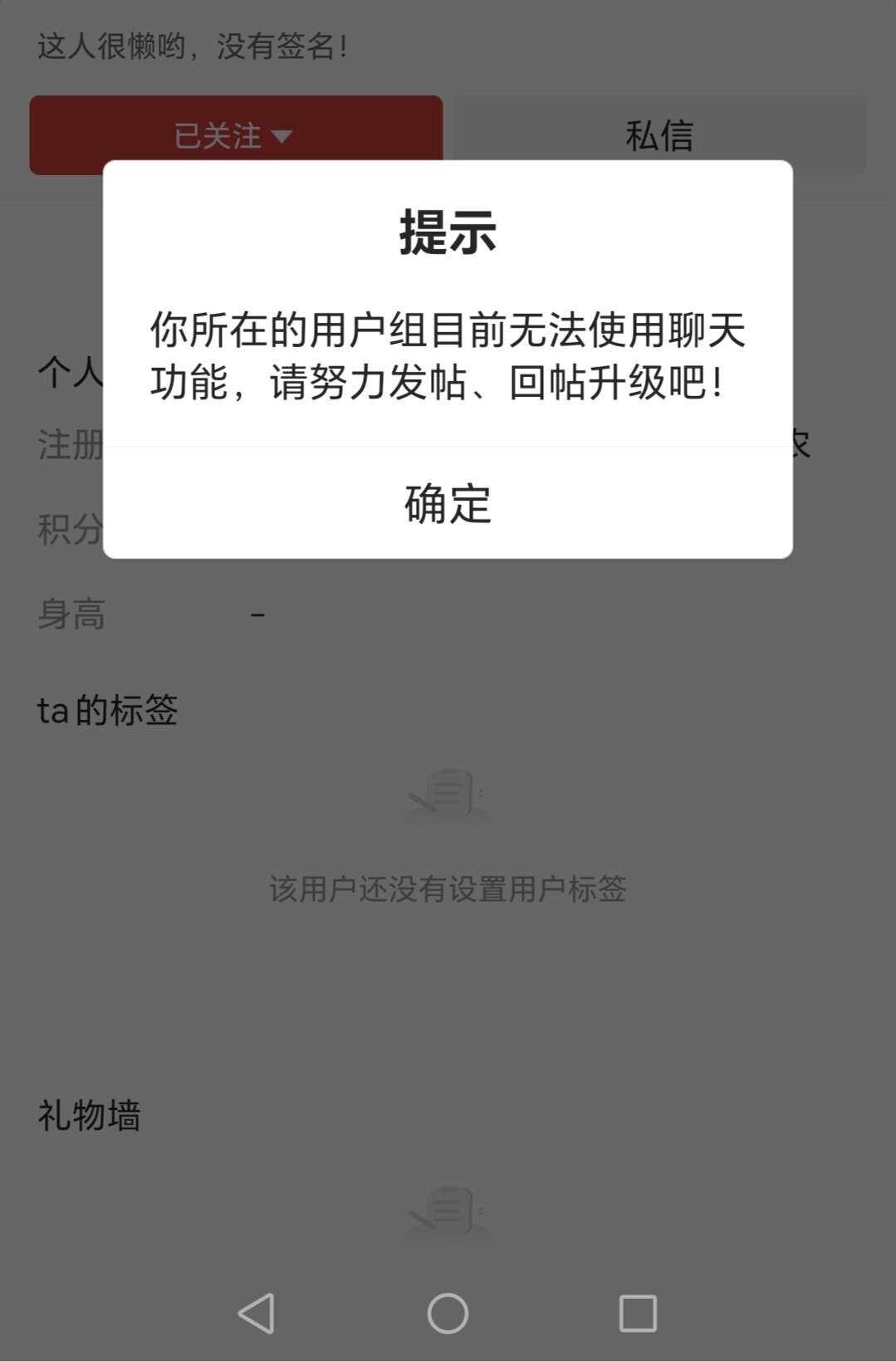Confirm the 提示 dialog with 确定
896x1361 pixels.
448,503
